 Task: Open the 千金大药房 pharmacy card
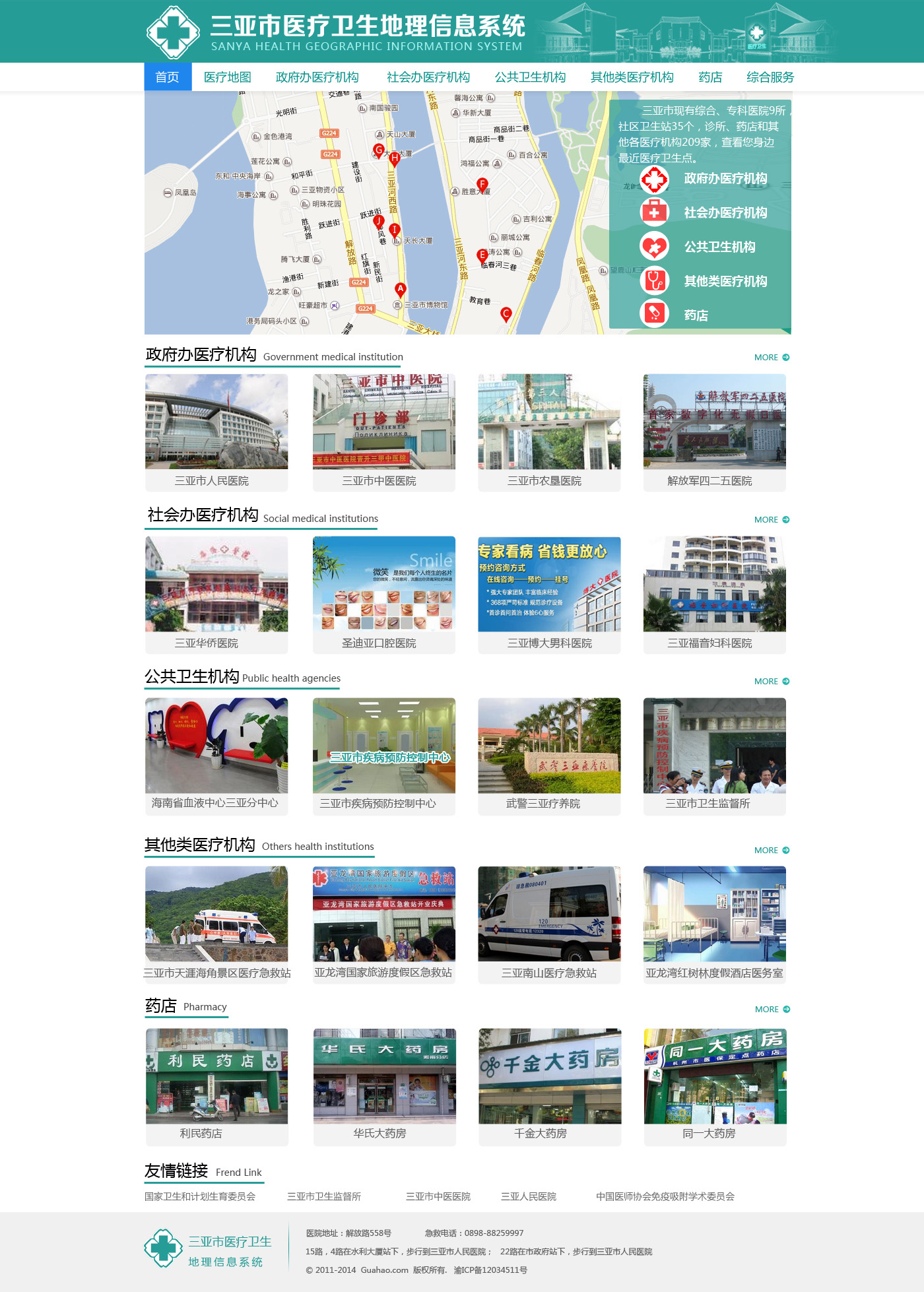(549, 1085)
